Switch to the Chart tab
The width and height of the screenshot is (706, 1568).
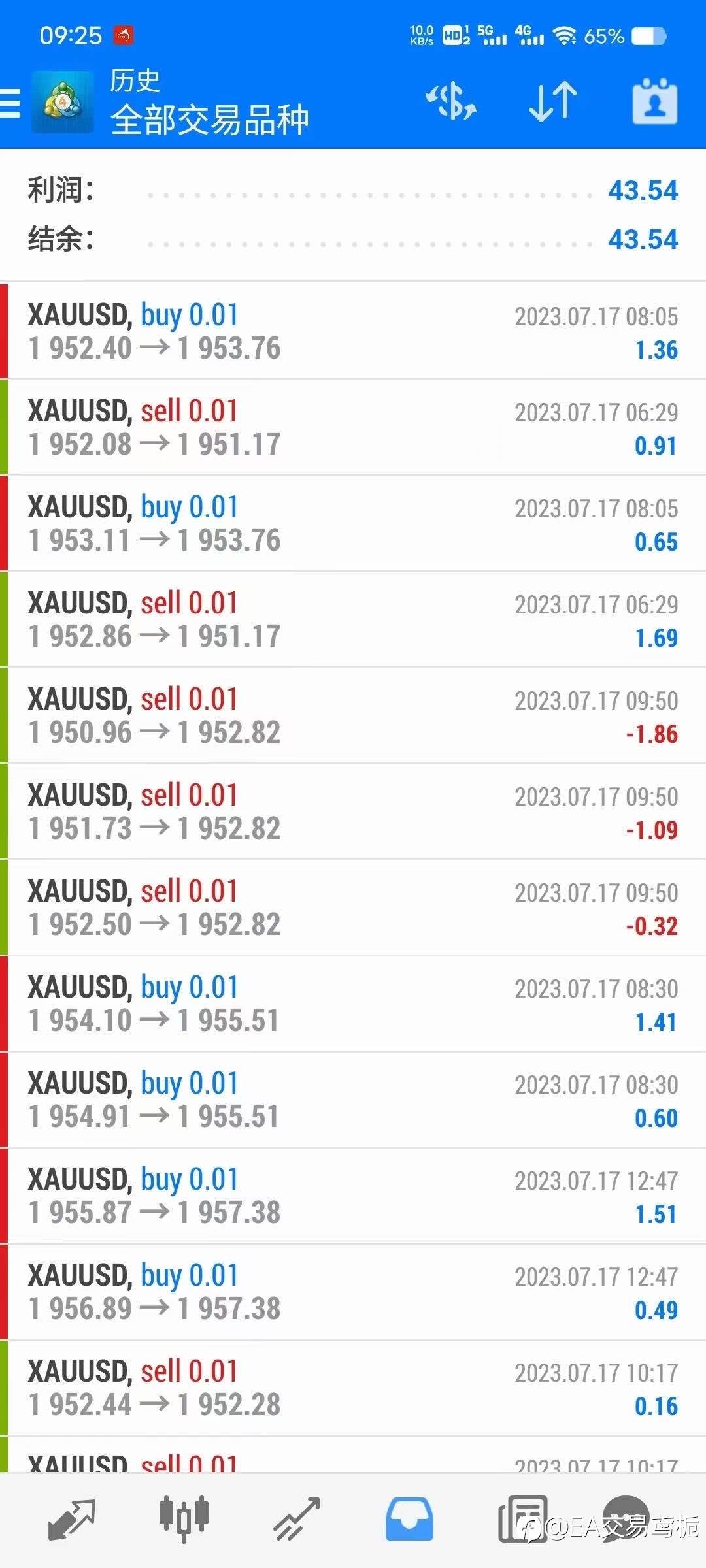(x=184, y=1518)
